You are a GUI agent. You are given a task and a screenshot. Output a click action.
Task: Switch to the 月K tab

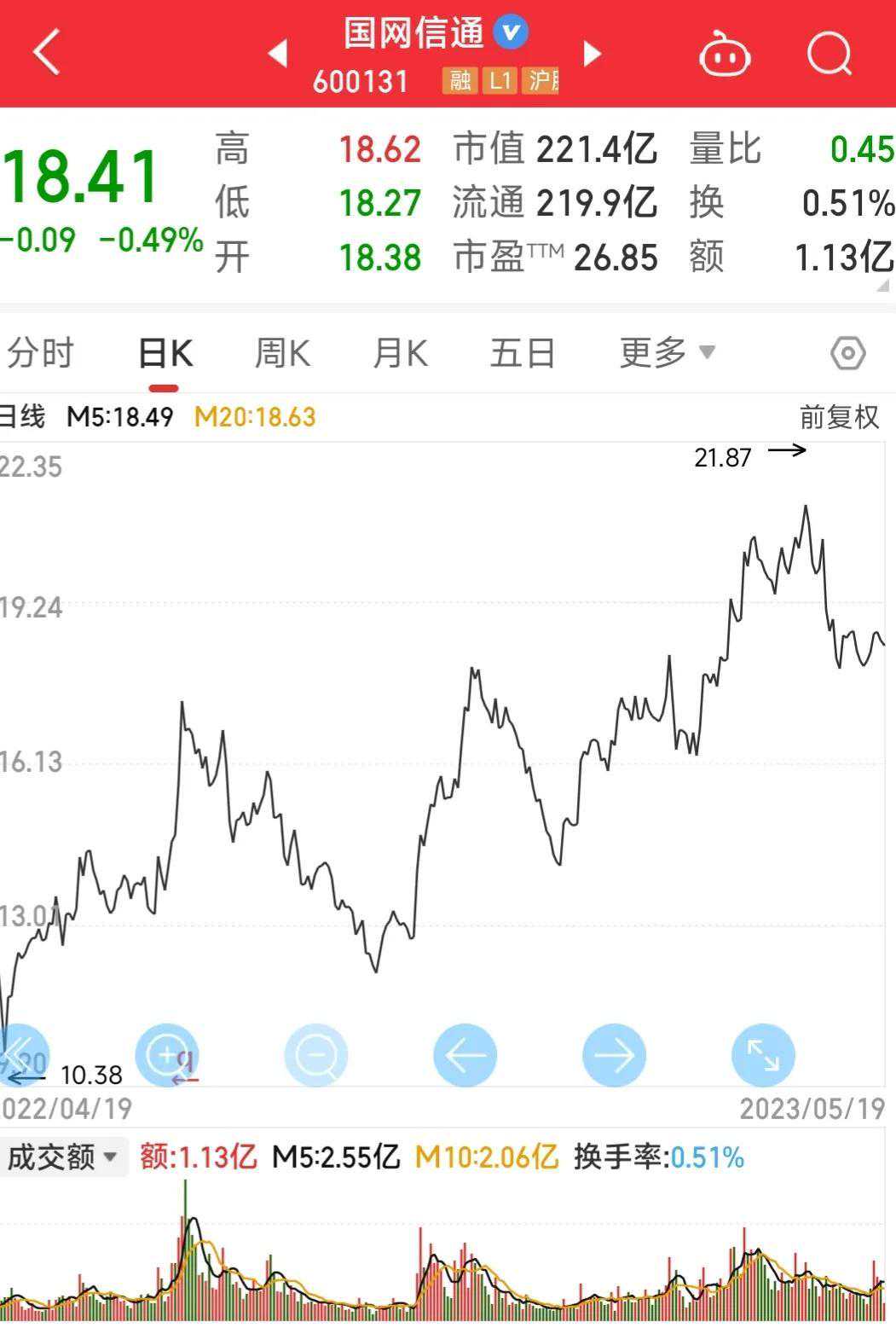pyautogui.click(x=400, y=353)
